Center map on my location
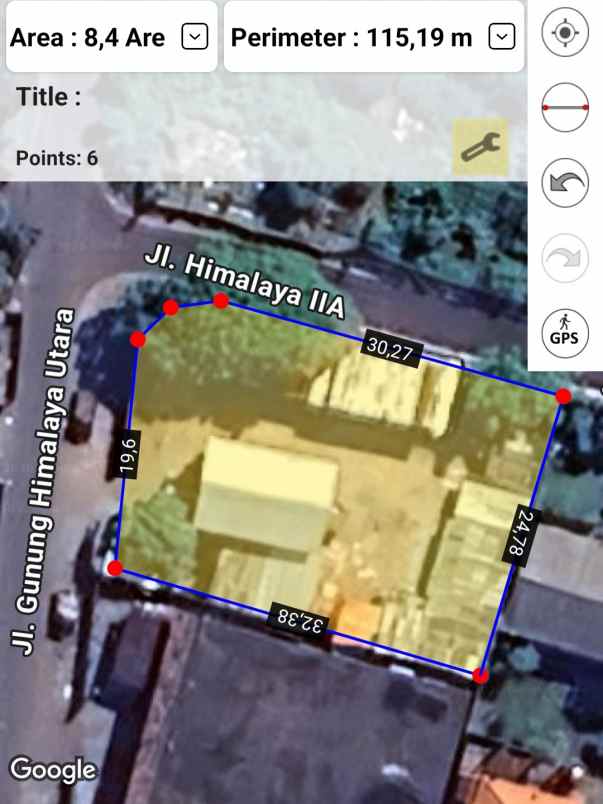The width and height of the screenshot is (603, 804). coord(565,32)
